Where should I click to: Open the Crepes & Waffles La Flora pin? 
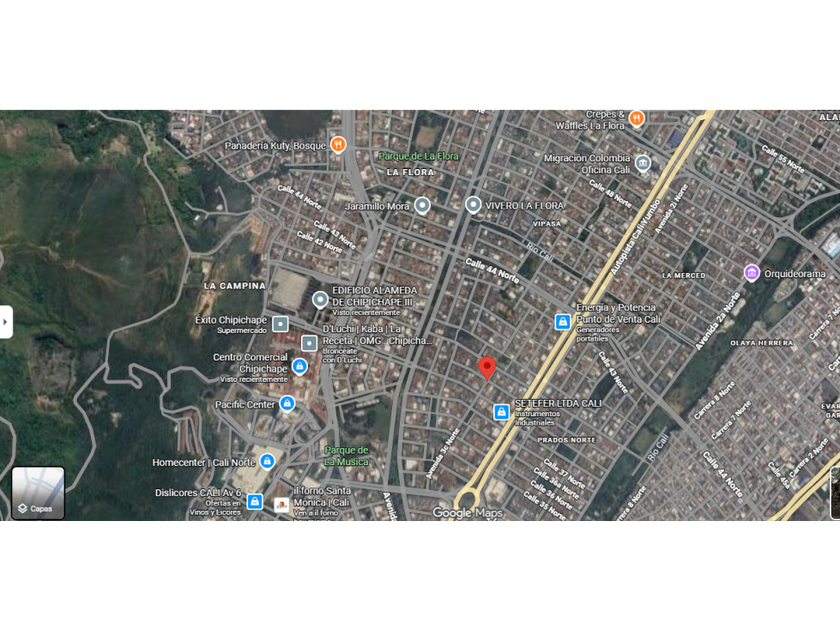point(636,118)
